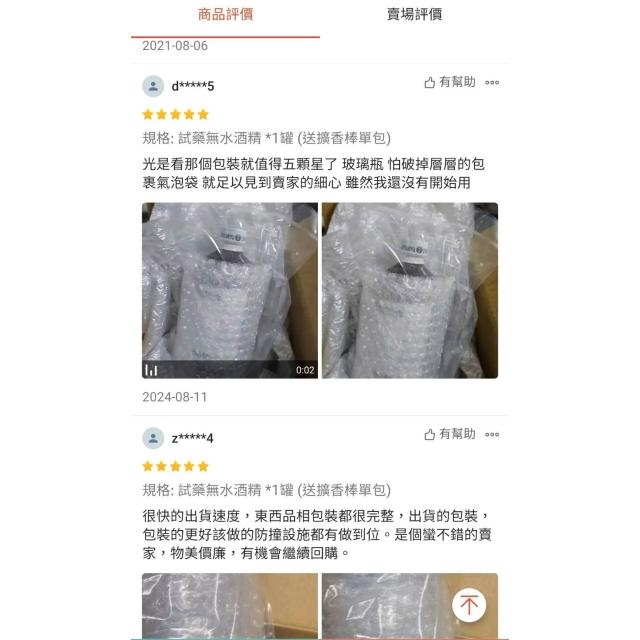Switch to the 賣場評價 tab
The height and width of the screenshot is (640, 640).
pyautogui.click(x=414, y=15)
